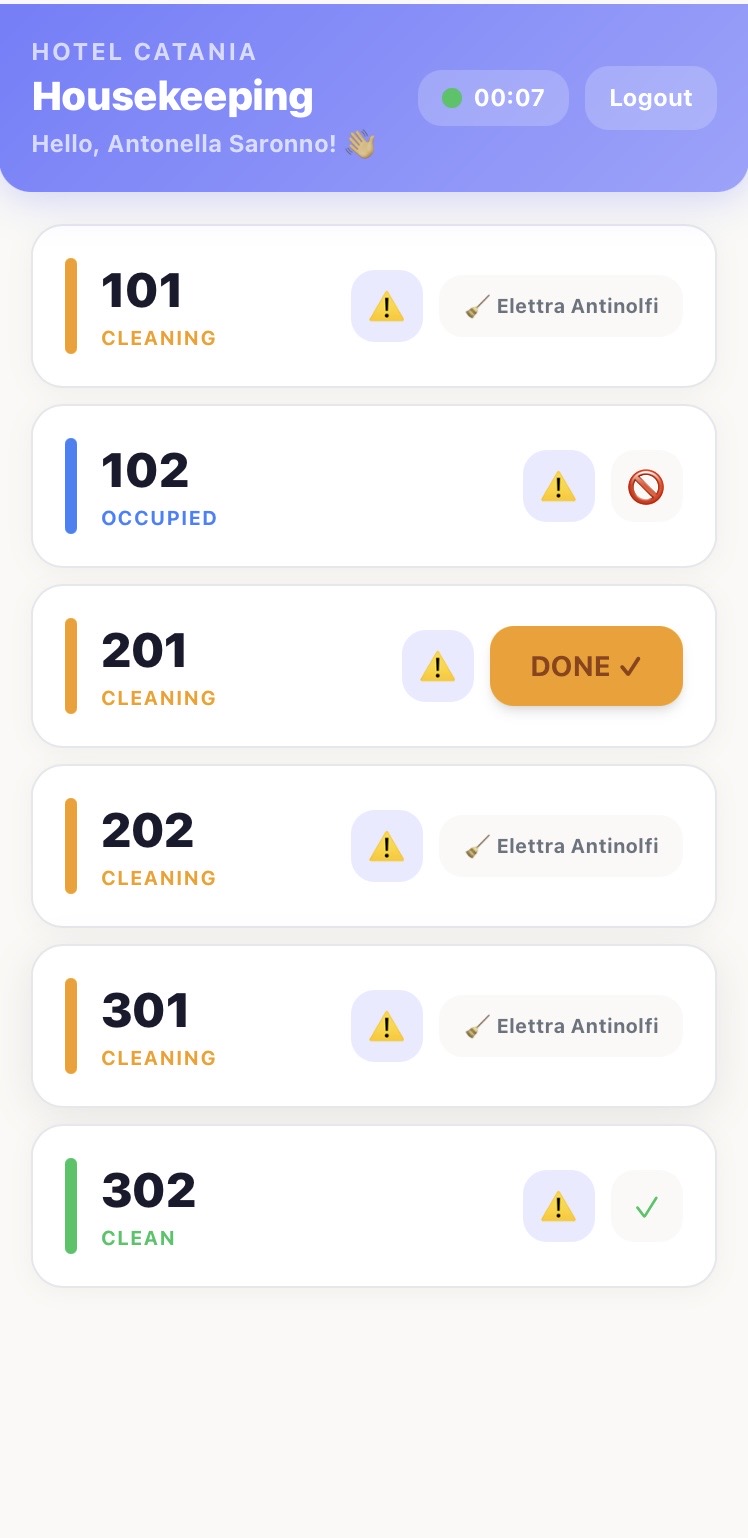Tap the warning icon on room 201

[437, 666]
